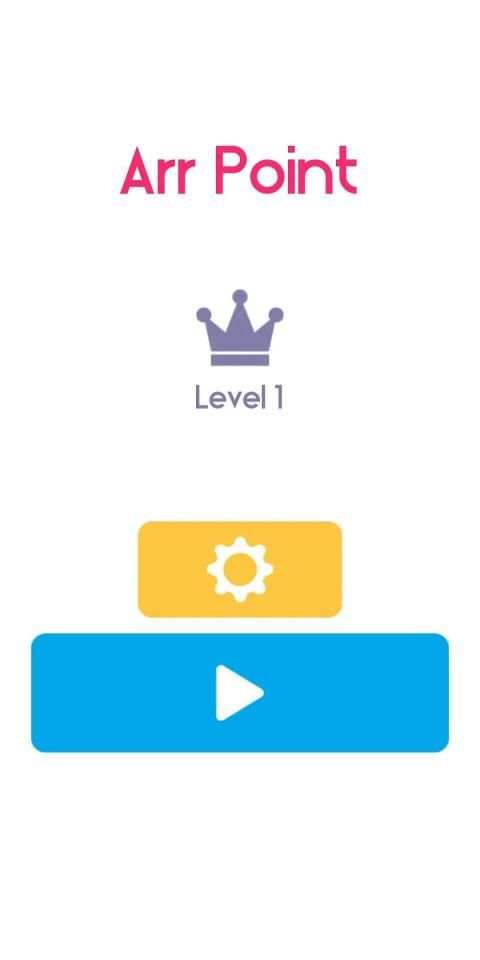
Task: Open the yellow settings gear button
Action: coord(240,569)
